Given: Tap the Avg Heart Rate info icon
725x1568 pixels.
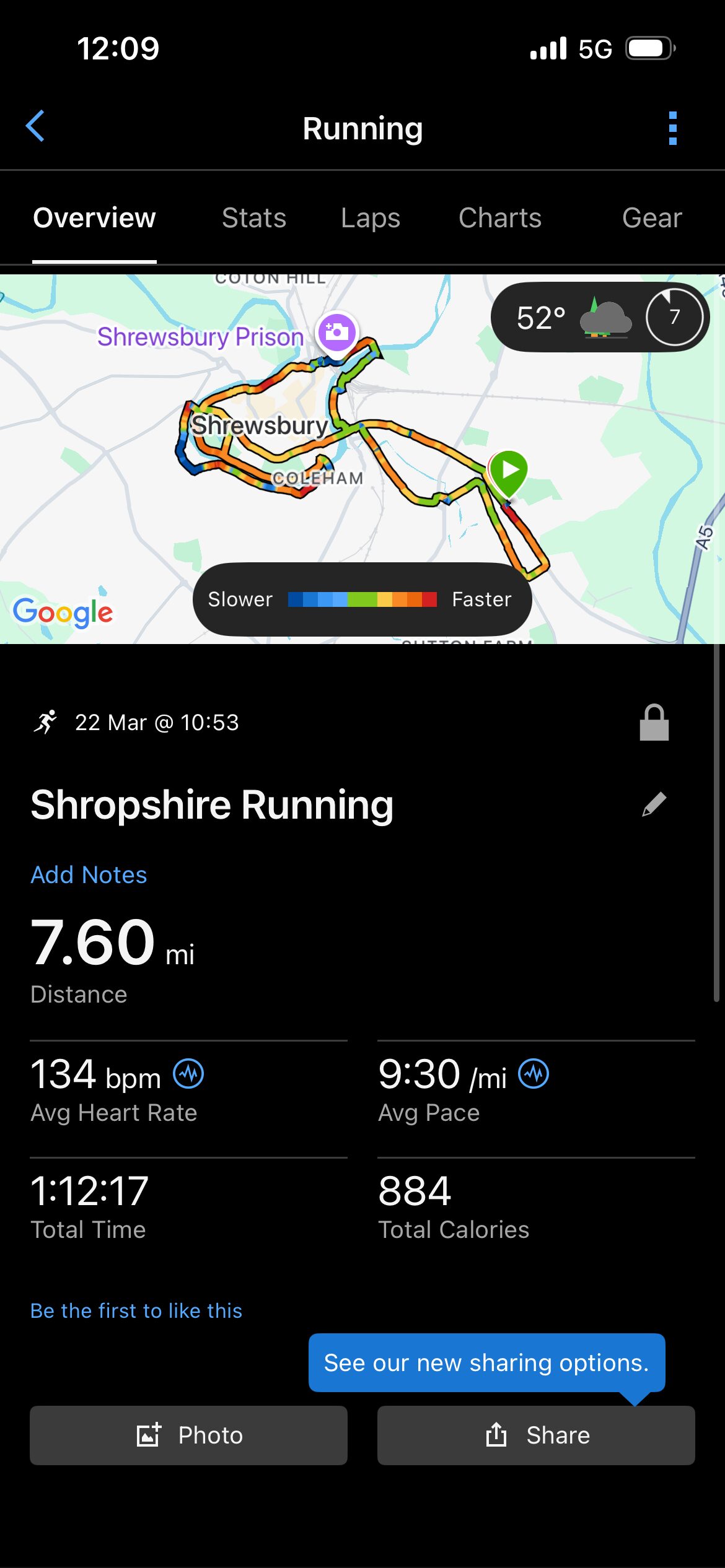Looking at the screenshot, I should pos(188,1074).
